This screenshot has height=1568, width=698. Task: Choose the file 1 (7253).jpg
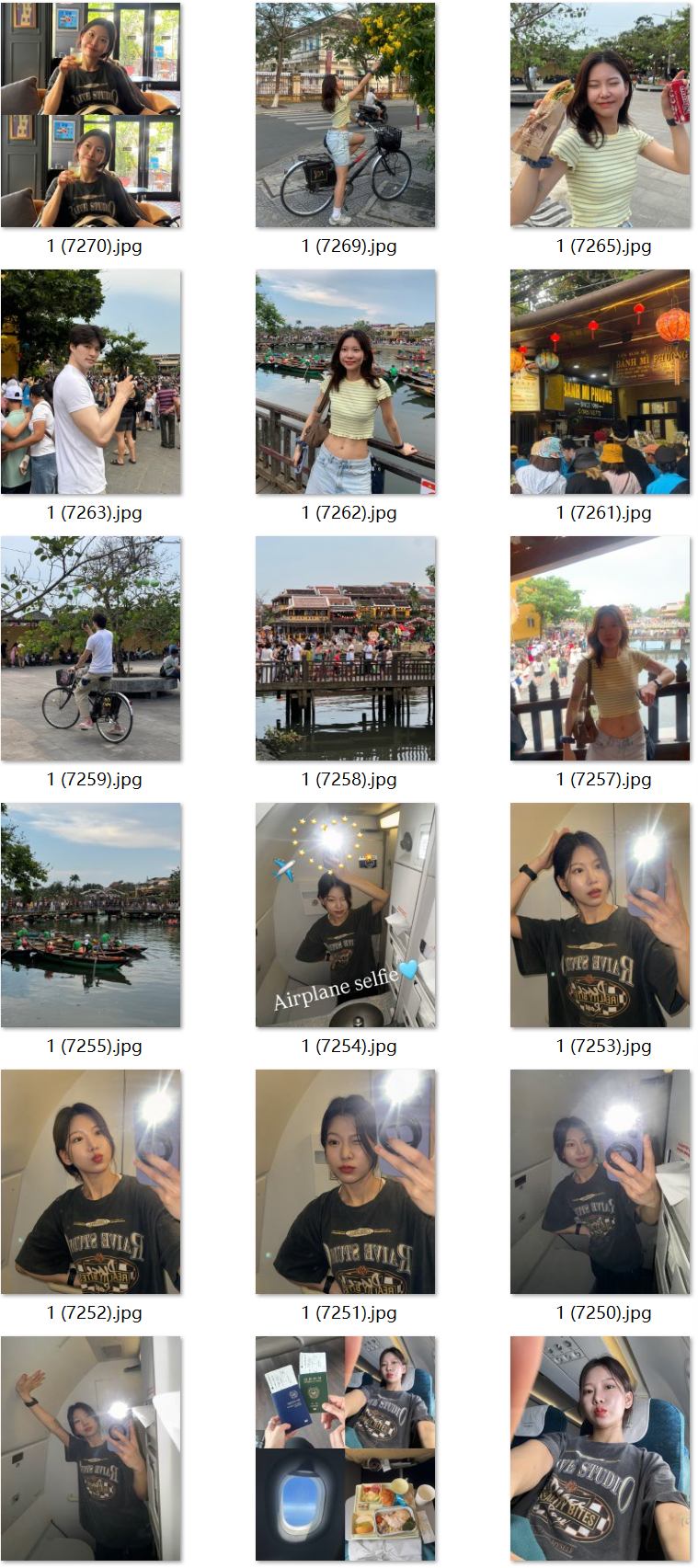[600, 915]
